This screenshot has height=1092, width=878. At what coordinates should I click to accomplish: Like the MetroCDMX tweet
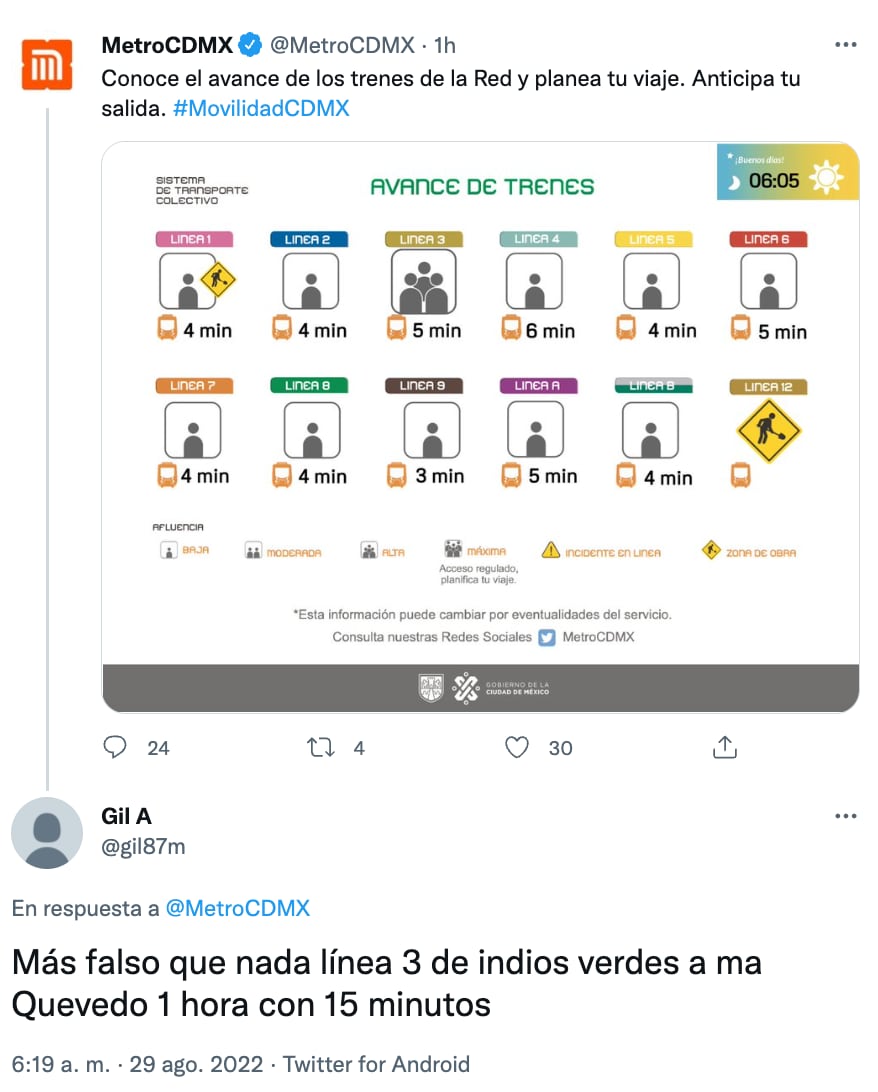[x=517, y=747]
